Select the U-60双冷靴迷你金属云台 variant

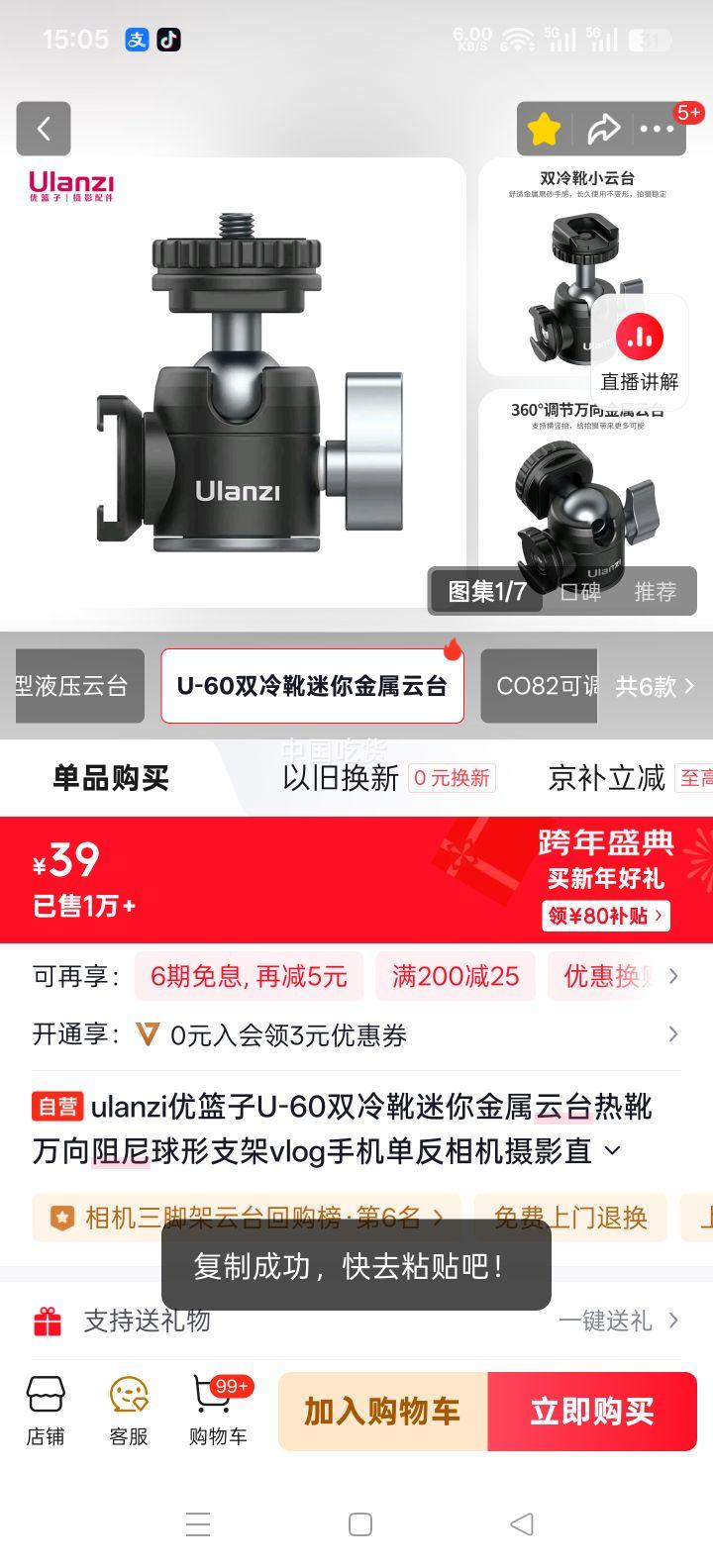click(312, 685)
